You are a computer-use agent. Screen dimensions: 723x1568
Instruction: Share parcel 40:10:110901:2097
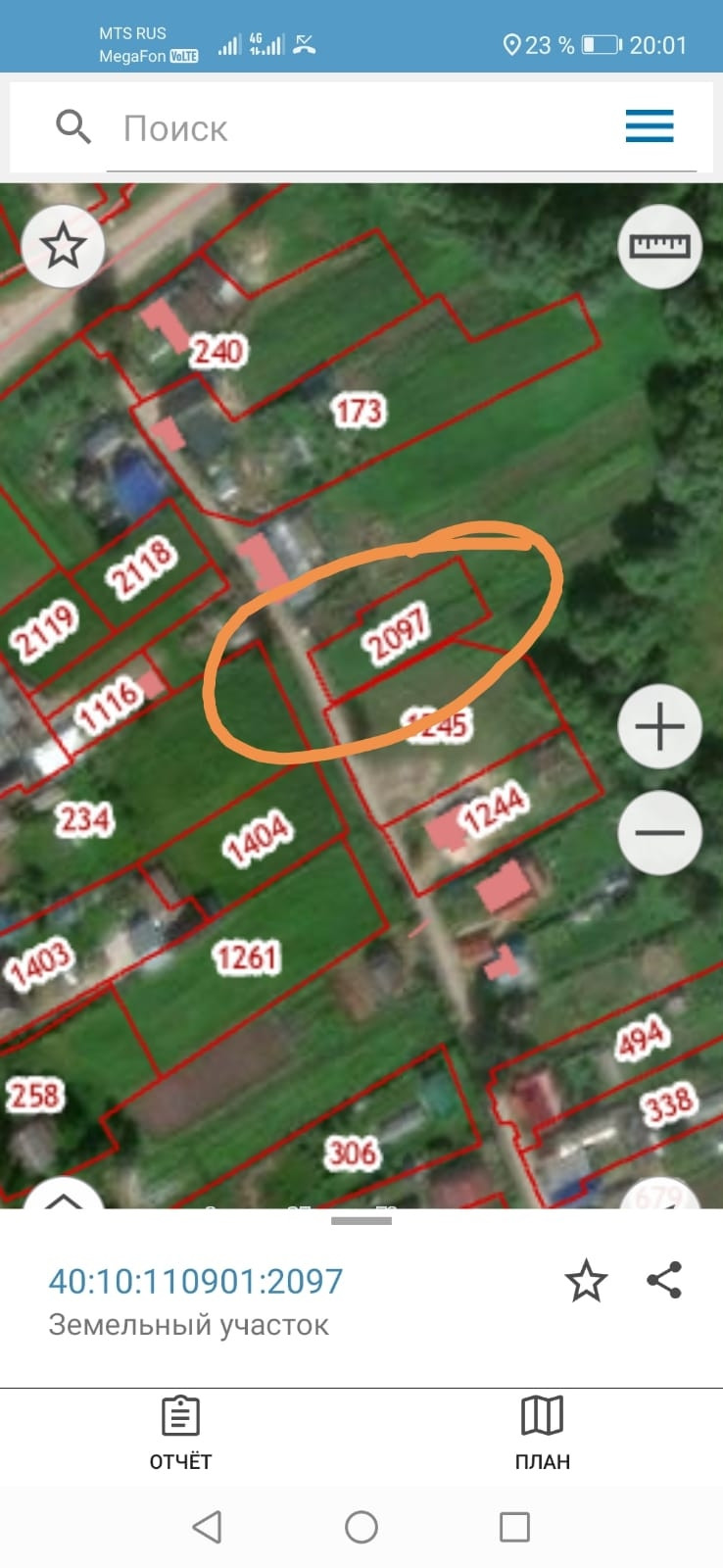pos(664,1281)
